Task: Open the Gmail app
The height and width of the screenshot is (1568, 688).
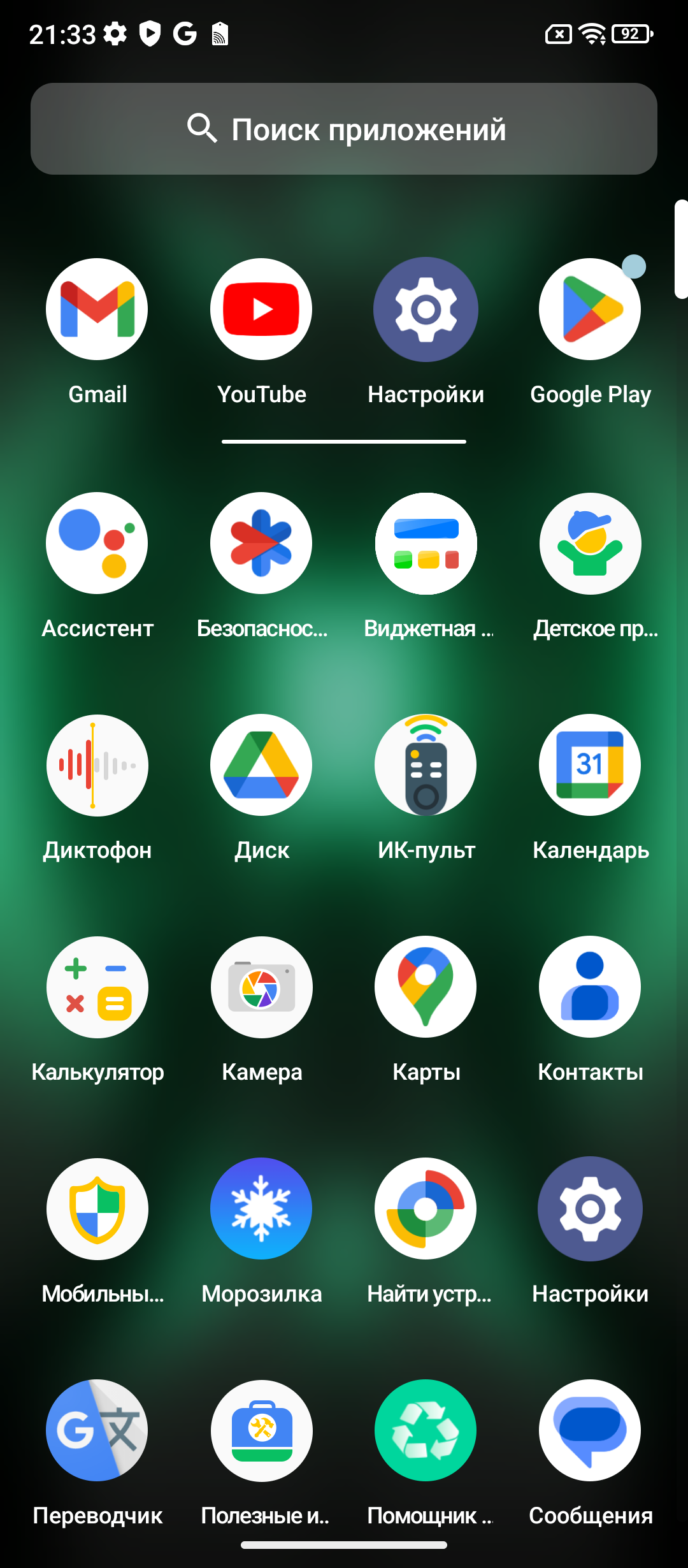Action: click(x=97, y=310)
